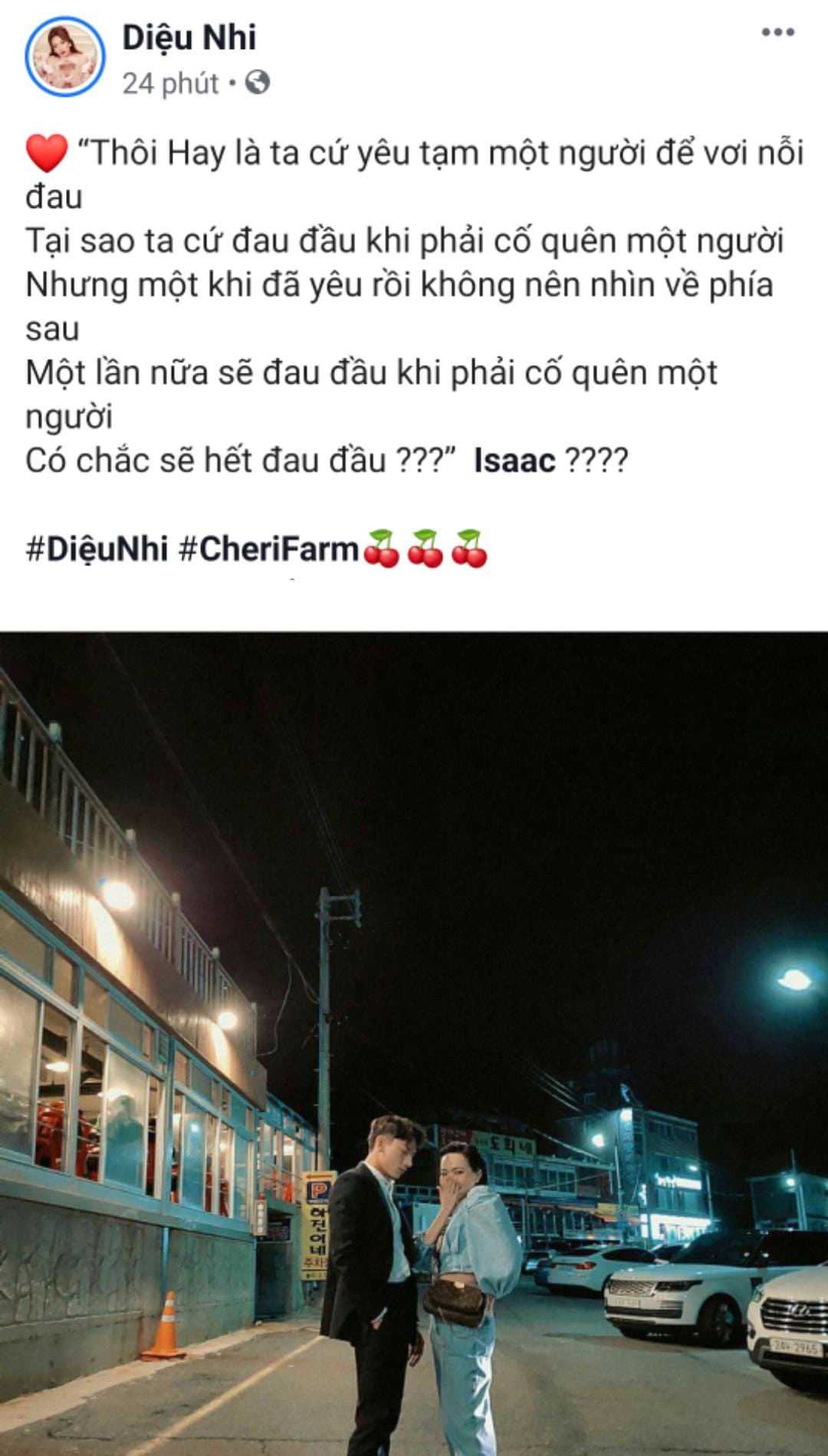Open Diệu Nhi's profile picture
Image resolution: width=828 pixels, height=1456 pixels.
point(64,57)
